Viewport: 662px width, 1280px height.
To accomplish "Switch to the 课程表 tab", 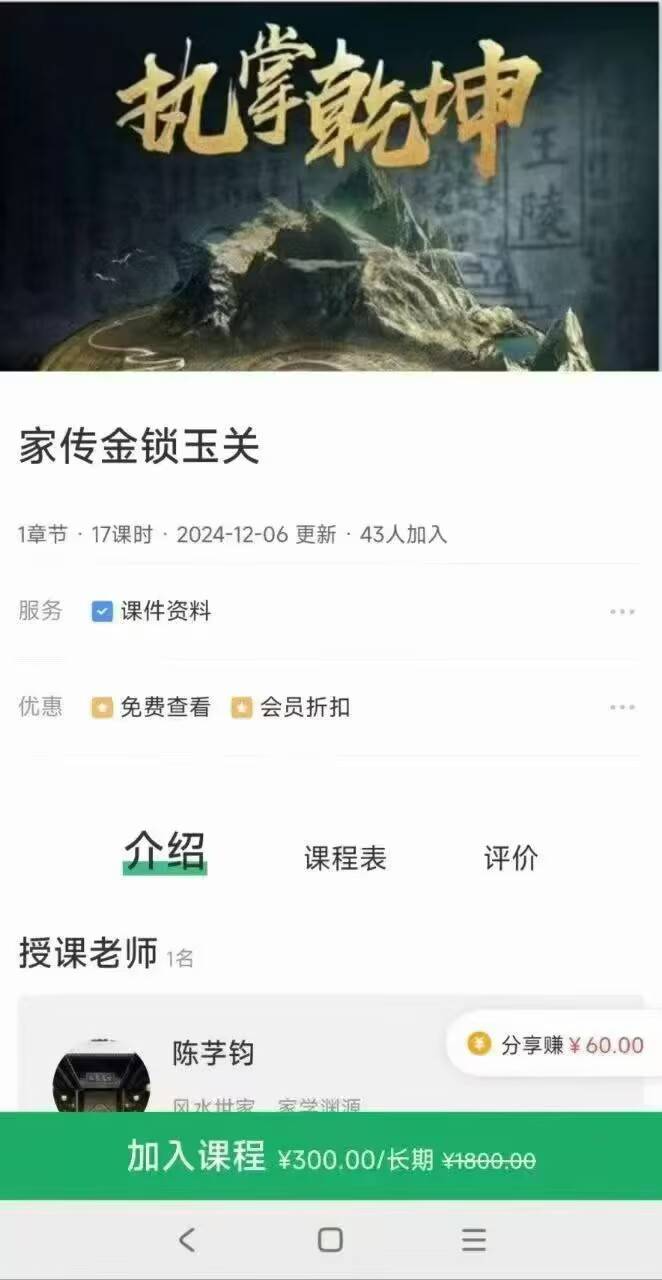I will (x=345, y=858).
